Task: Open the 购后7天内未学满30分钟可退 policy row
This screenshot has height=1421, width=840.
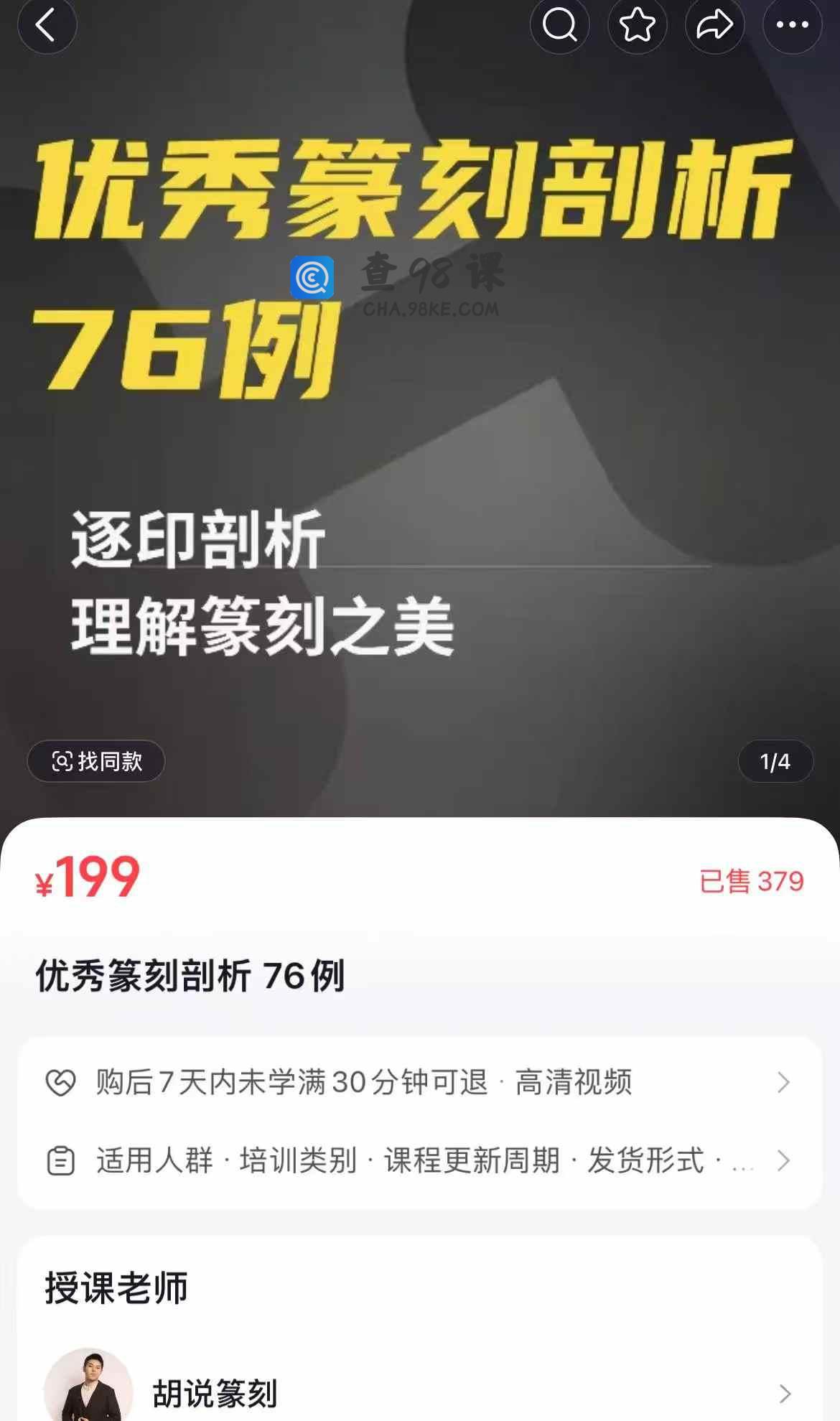Action: [419, 1082]
